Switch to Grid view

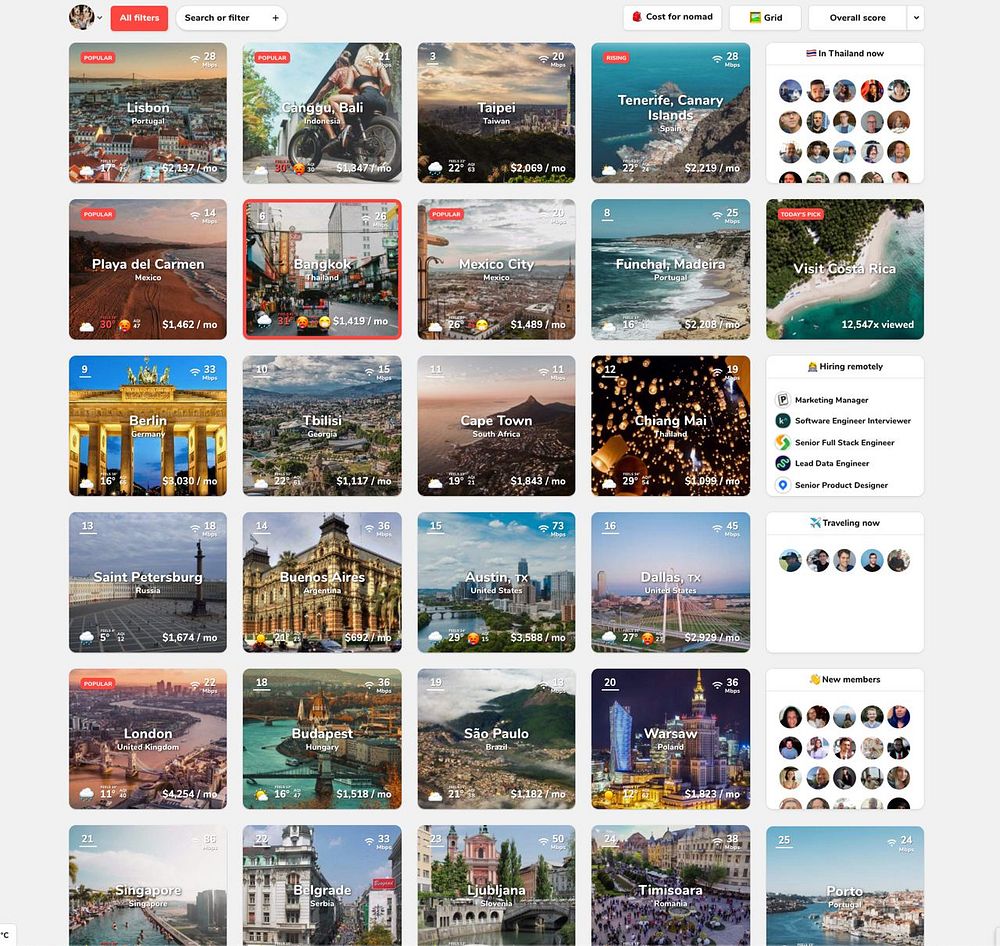pyautogui.click(x=765, y=18)
